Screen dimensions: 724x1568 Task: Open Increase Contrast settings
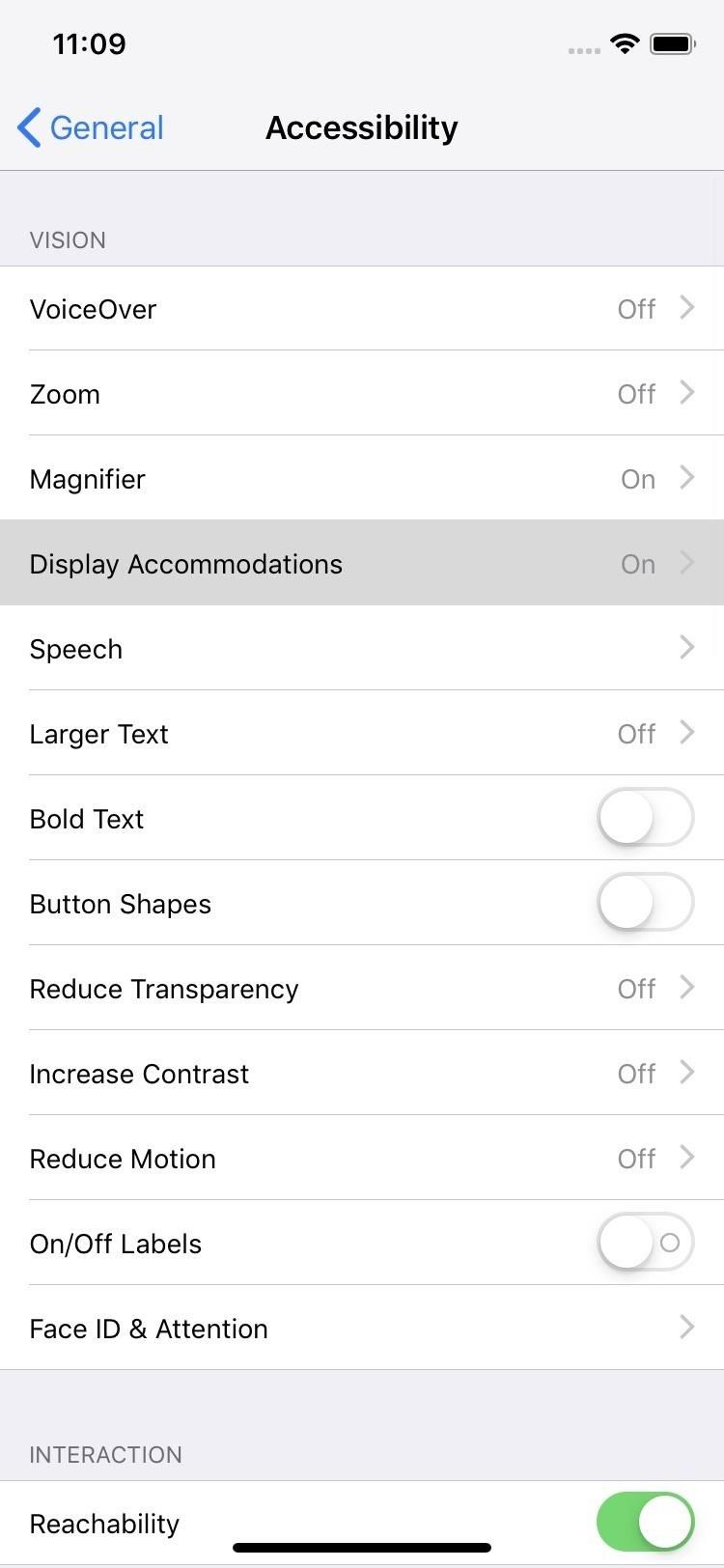(x=362, y=1074)
